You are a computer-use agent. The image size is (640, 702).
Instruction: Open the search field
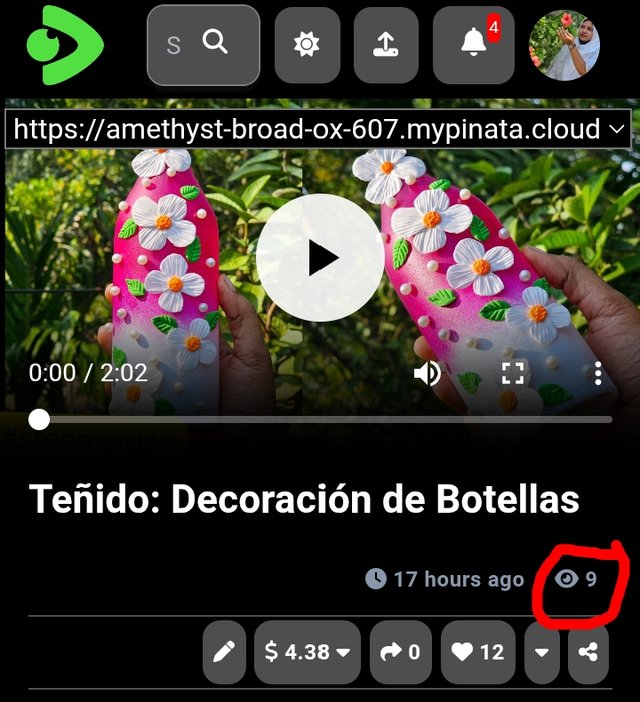click(203, 45)
